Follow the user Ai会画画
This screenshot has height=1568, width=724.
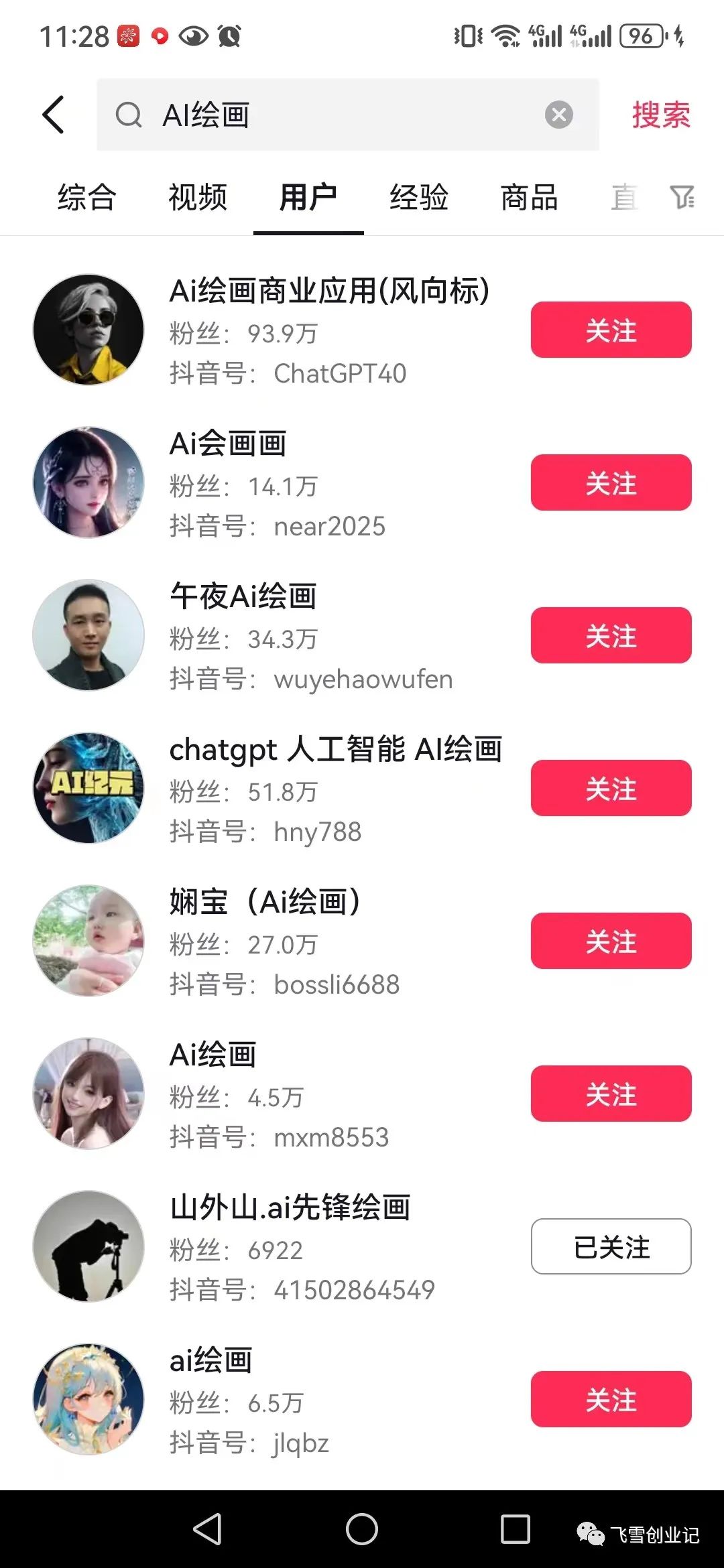coord(611,482)
